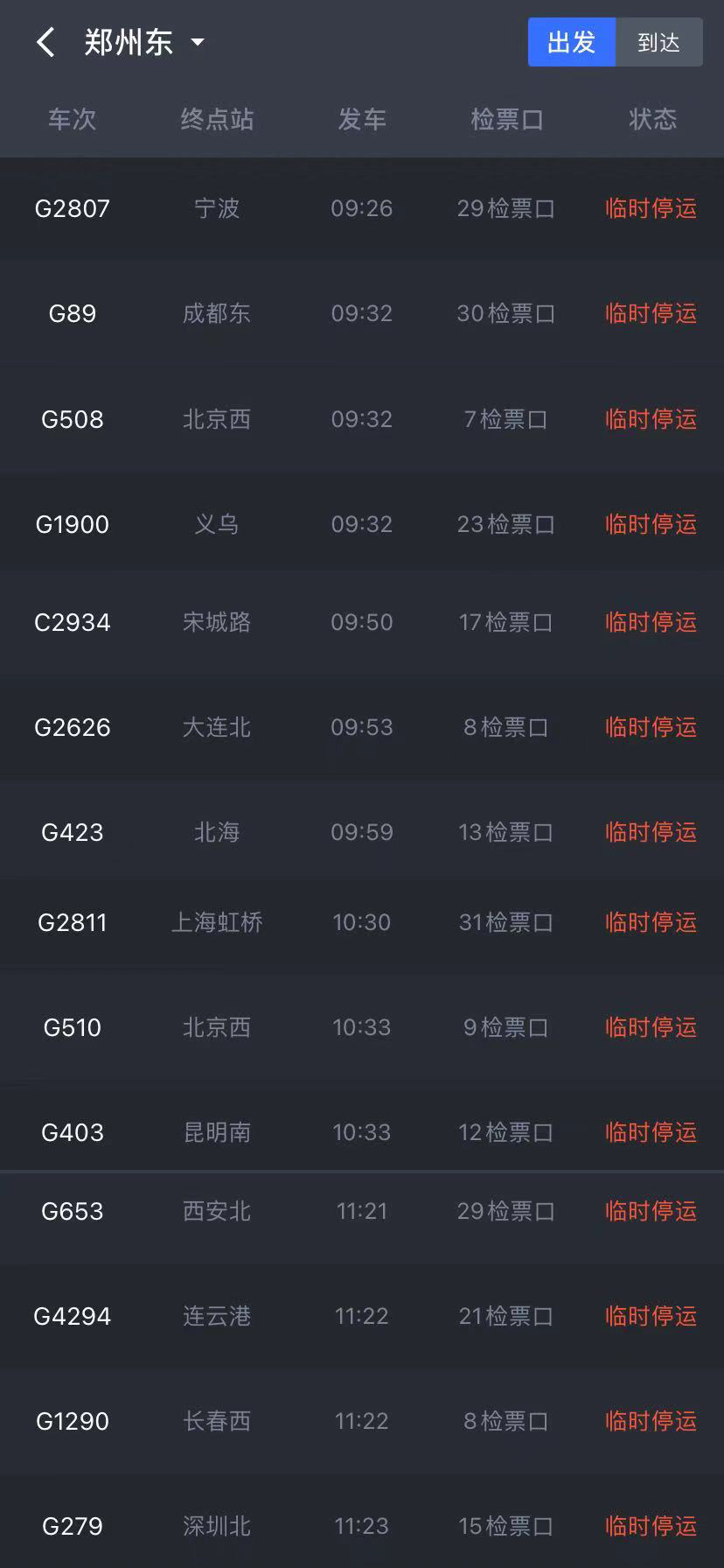
Task: Select the 出发 tab
Action: pos(572,42)
